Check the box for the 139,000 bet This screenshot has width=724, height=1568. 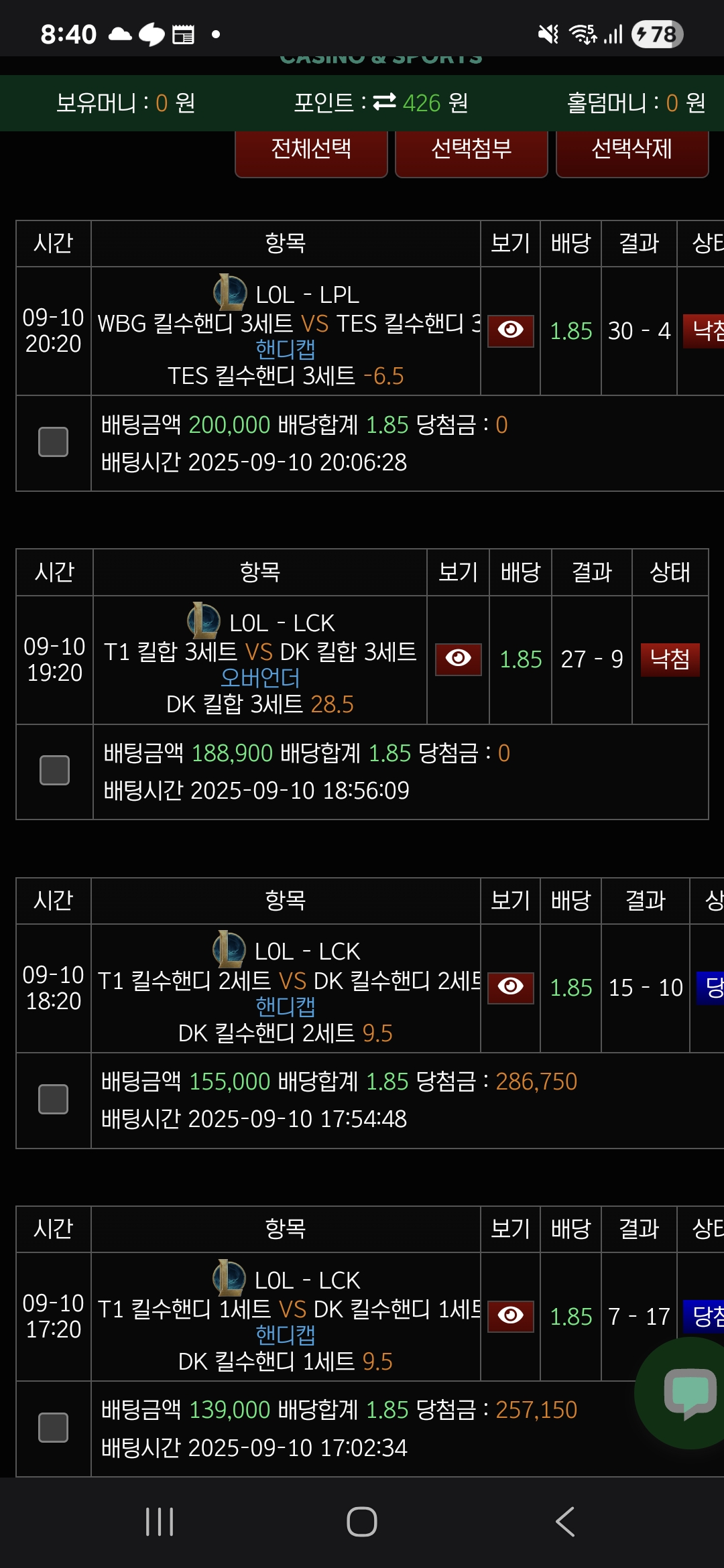(54, 1427)
